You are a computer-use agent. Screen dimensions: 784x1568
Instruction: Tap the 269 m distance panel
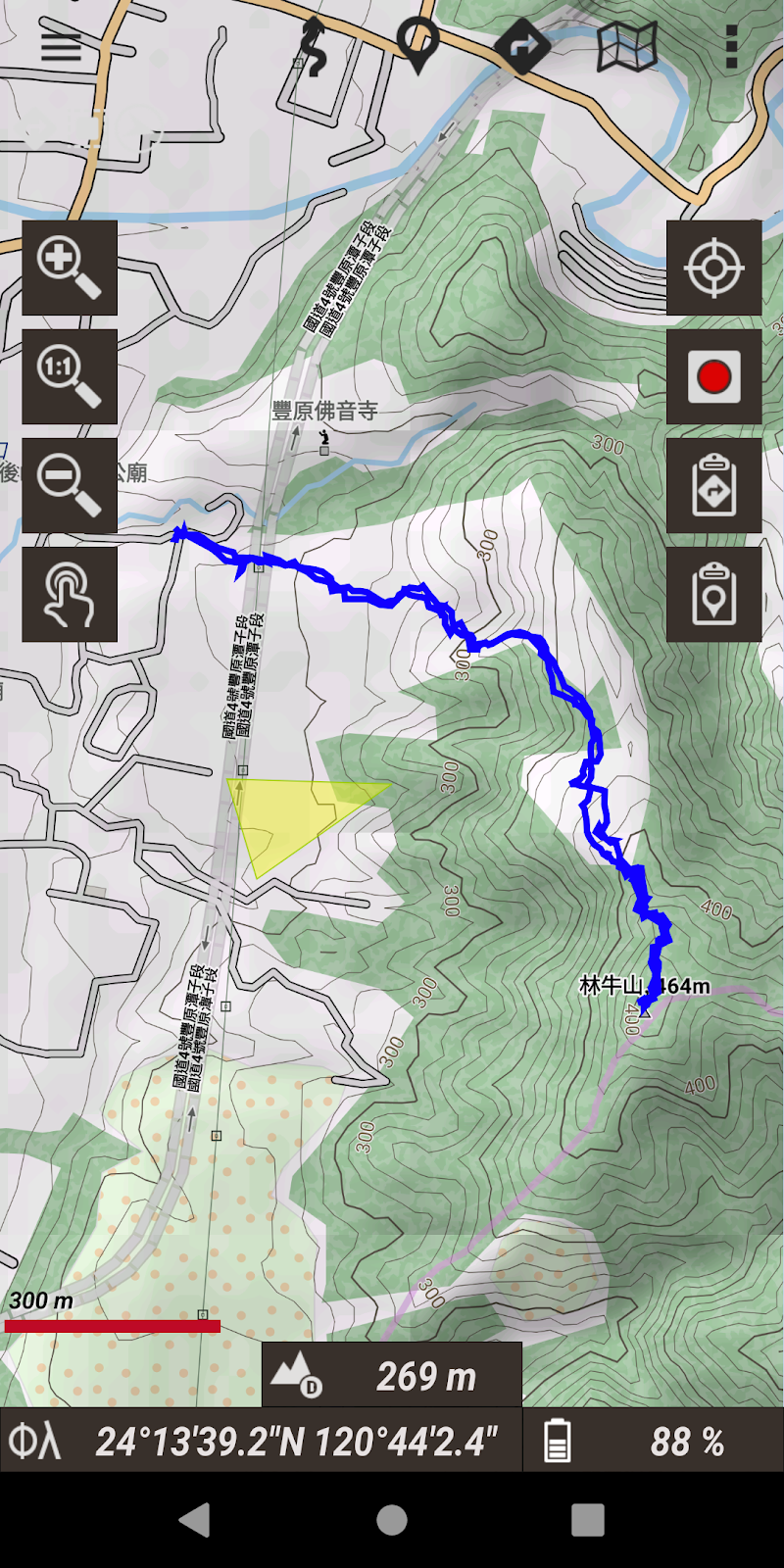click(x=392, y=1376)
